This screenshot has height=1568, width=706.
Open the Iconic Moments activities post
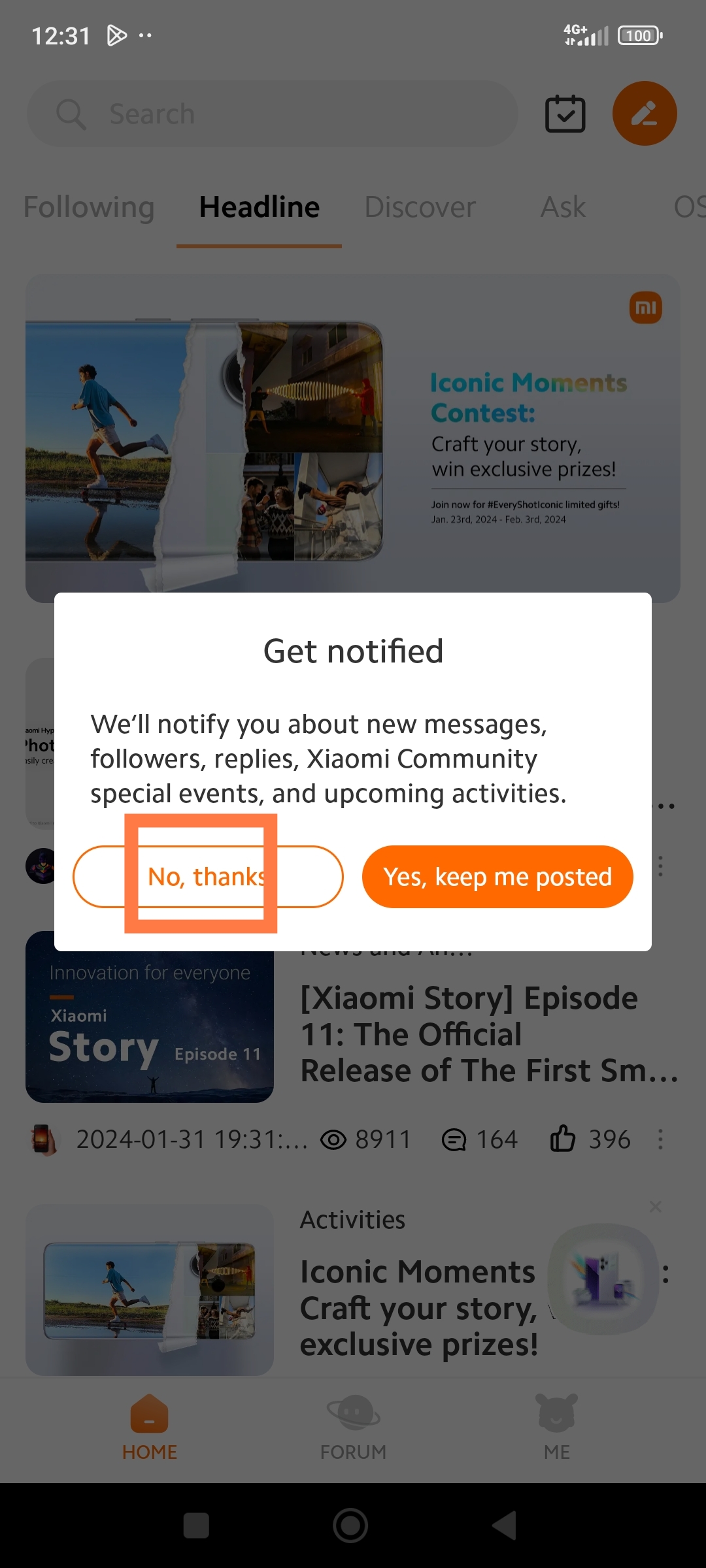[418, 1307]
